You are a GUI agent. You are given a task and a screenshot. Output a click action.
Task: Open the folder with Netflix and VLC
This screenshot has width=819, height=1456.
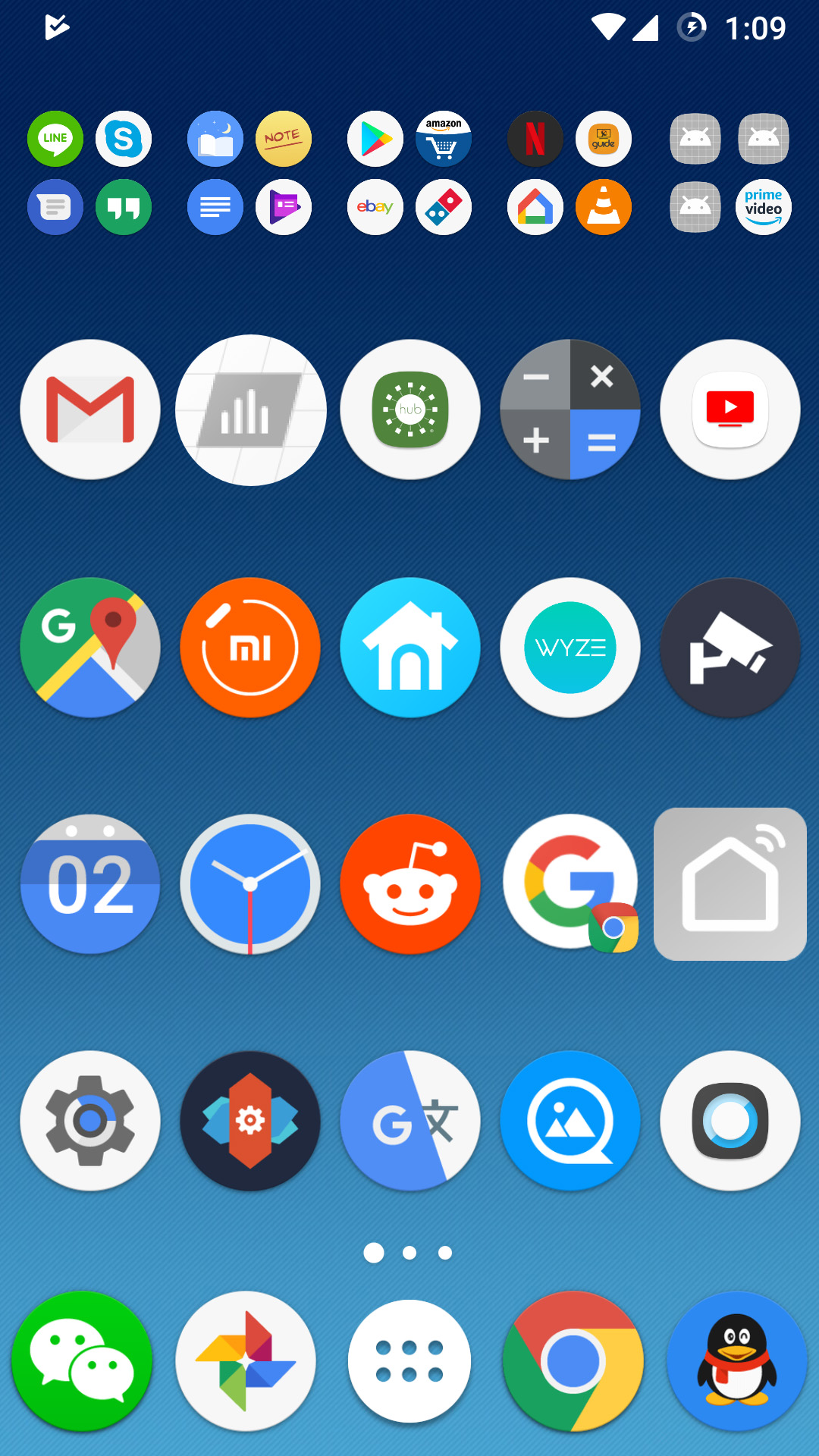[x=570, y=173]
